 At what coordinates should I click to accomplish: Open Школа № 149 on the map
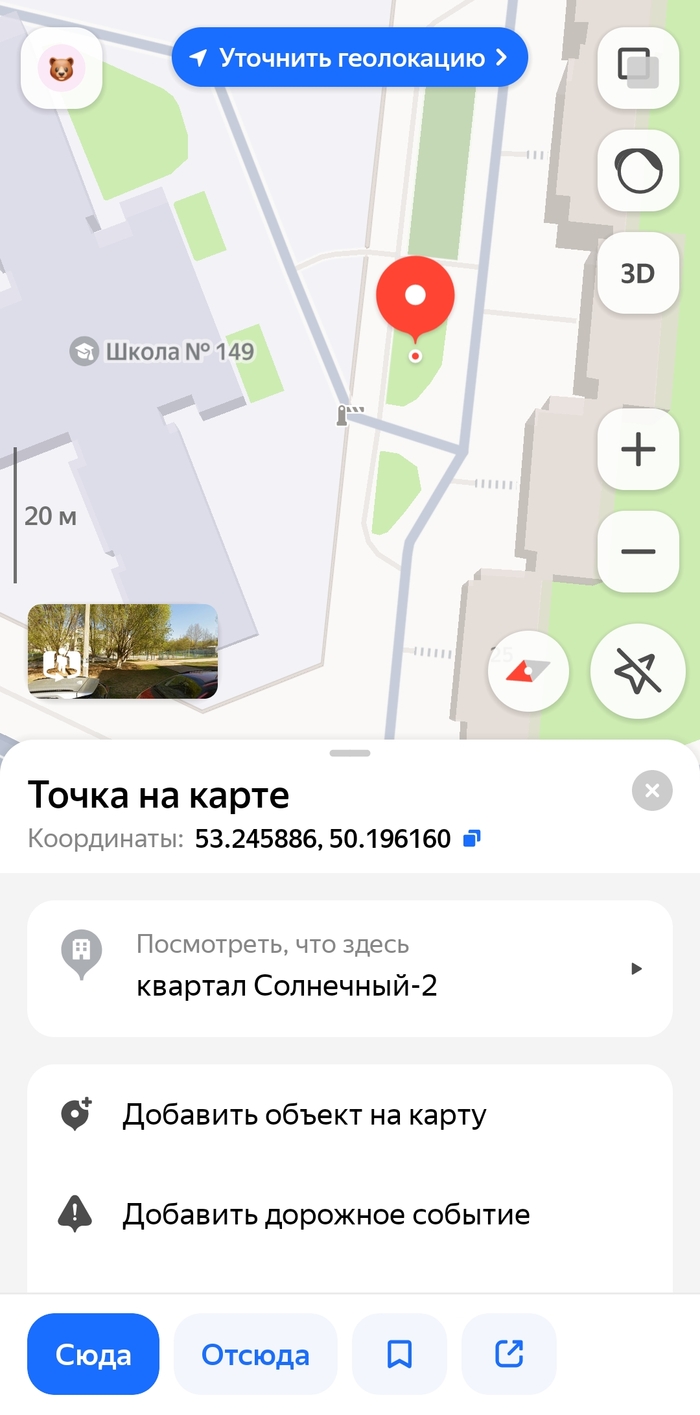162,351
